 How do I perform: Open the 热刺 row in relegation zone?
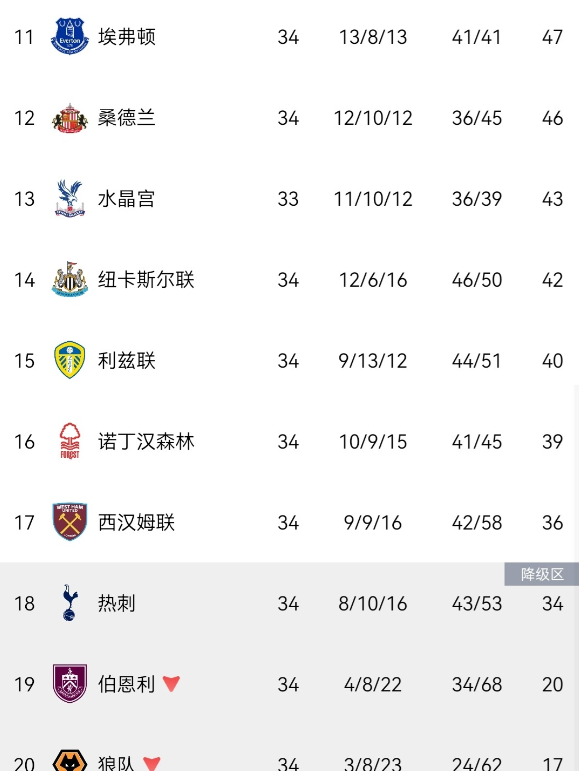coord(290,603)
